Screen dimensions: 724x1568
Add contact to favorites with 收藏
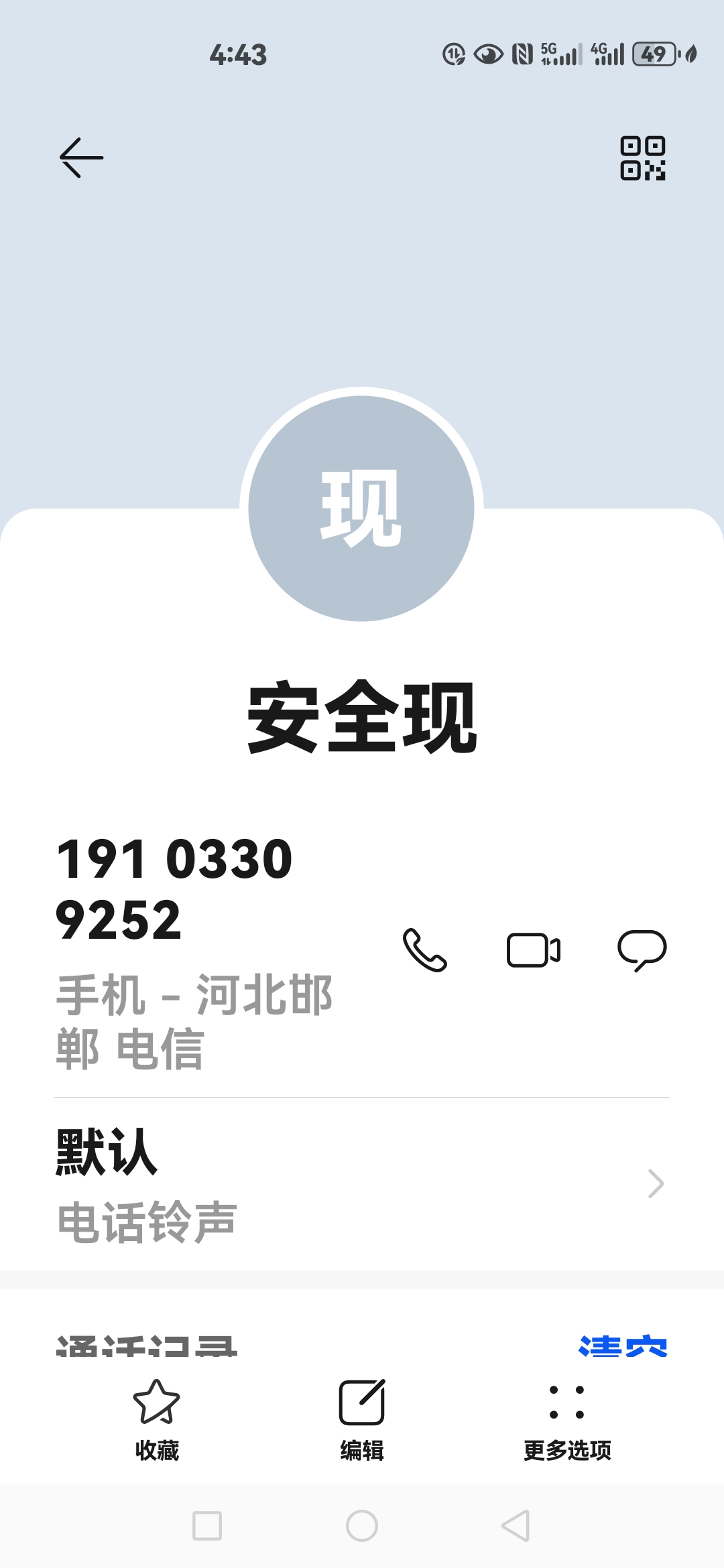pyautogui.click(x=157, y=1420)
